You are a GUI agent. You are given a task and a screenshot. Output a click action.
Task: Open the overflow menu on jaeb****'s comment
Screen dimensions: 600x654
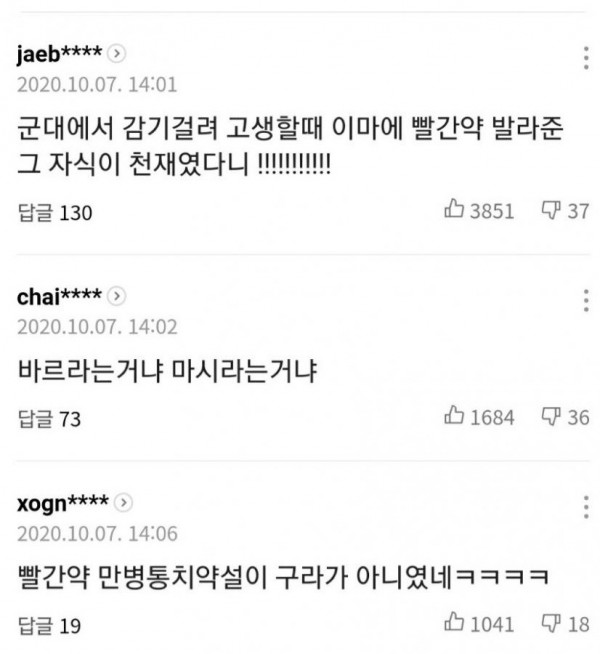[x=585, y=56]
